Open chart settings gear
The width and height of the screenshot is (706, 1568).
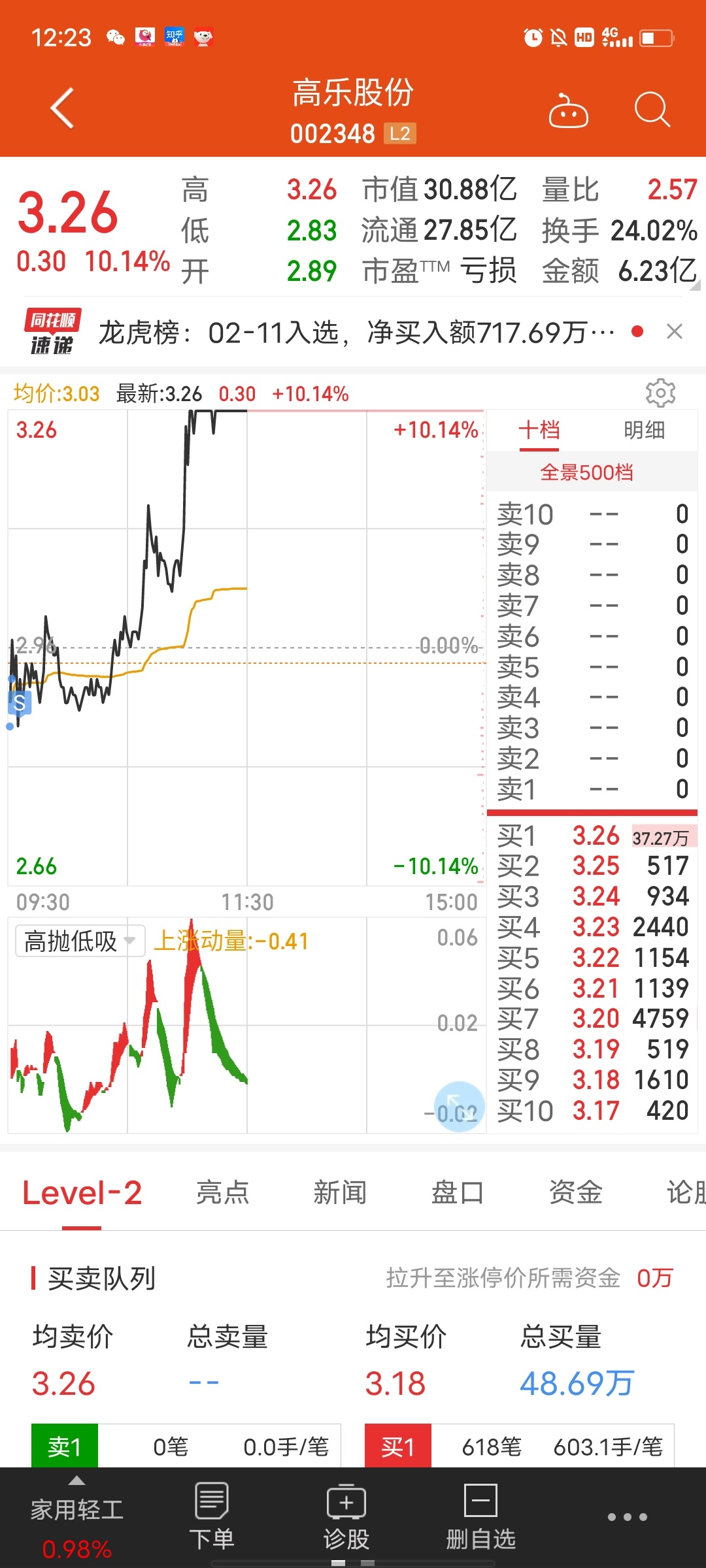click(660, 393)
